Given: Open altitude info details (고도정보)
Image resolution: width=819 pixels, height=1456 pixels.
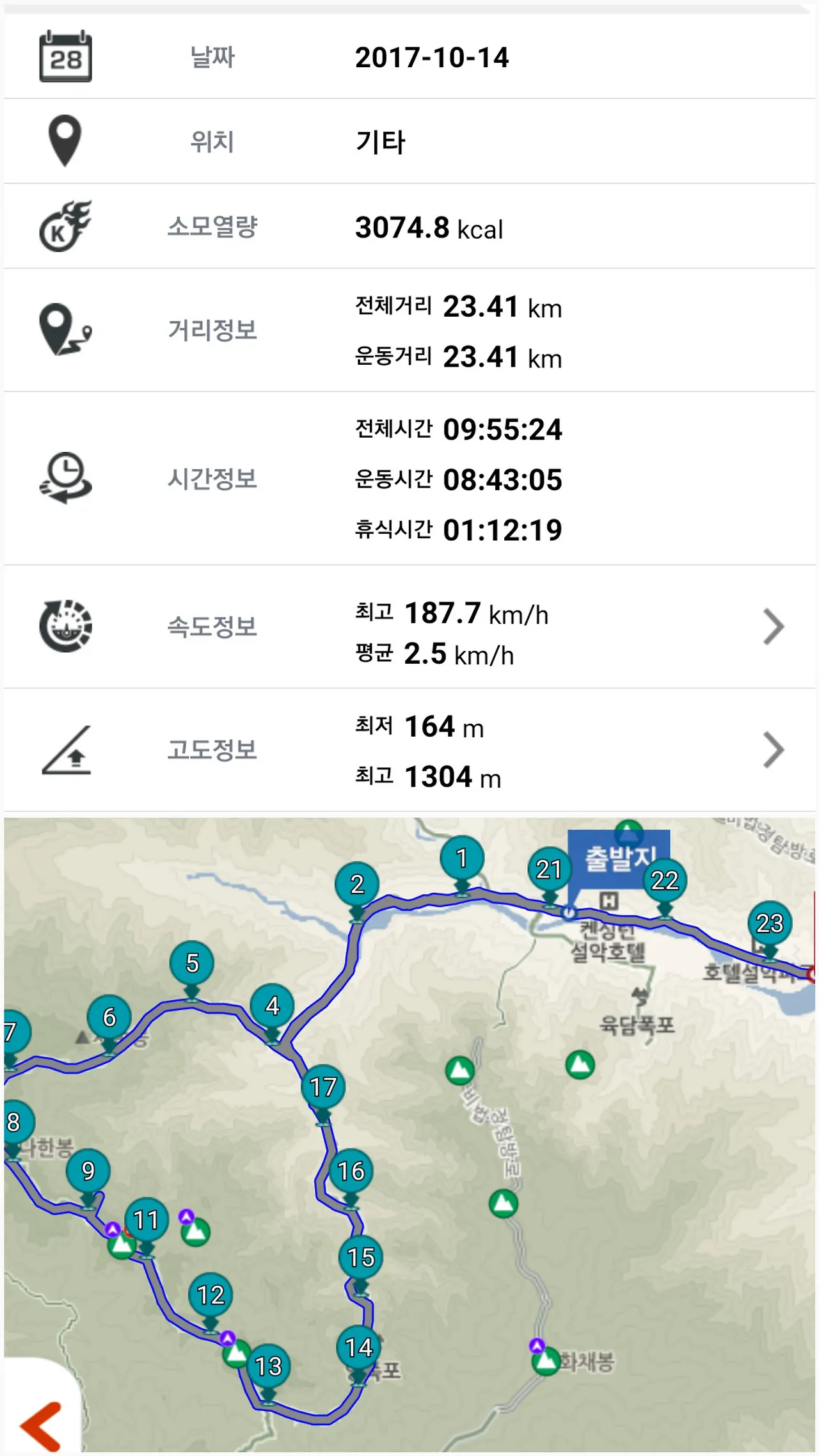Looking at the screenshot, I should tap(773, 749).
